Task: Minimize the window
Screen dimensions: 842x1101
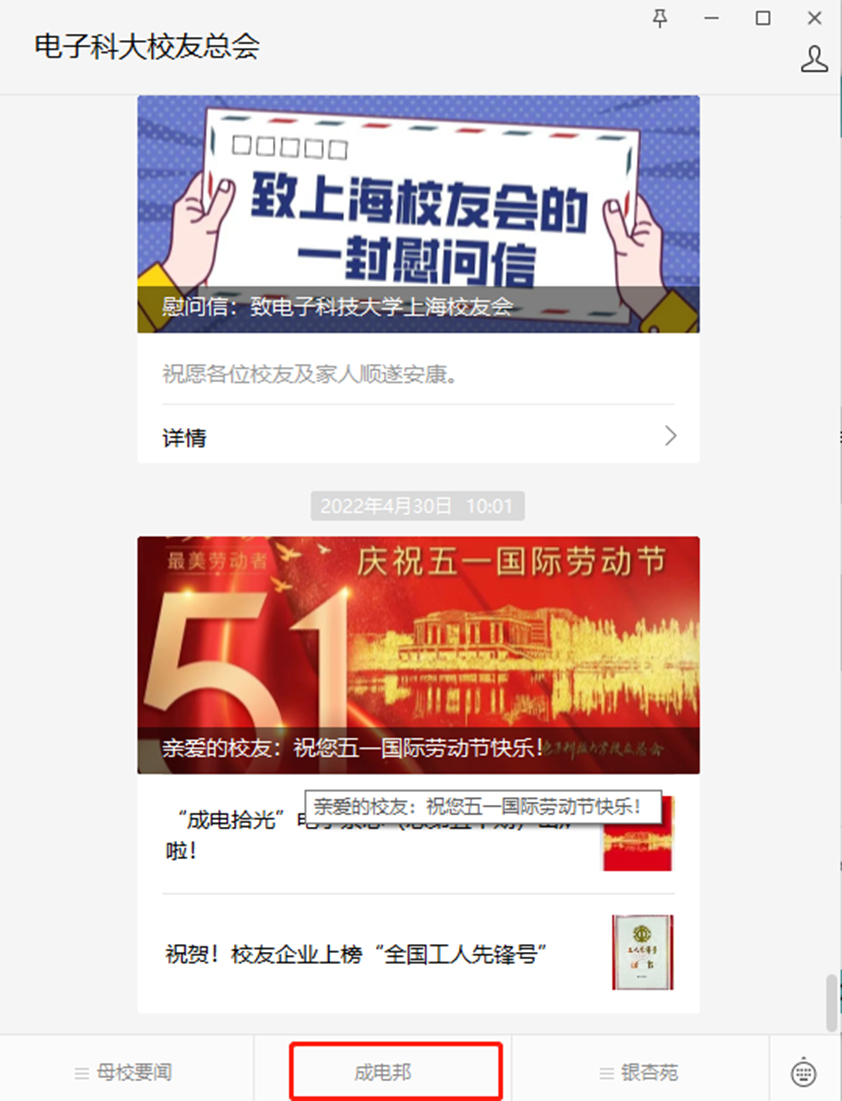Action: 711,18
